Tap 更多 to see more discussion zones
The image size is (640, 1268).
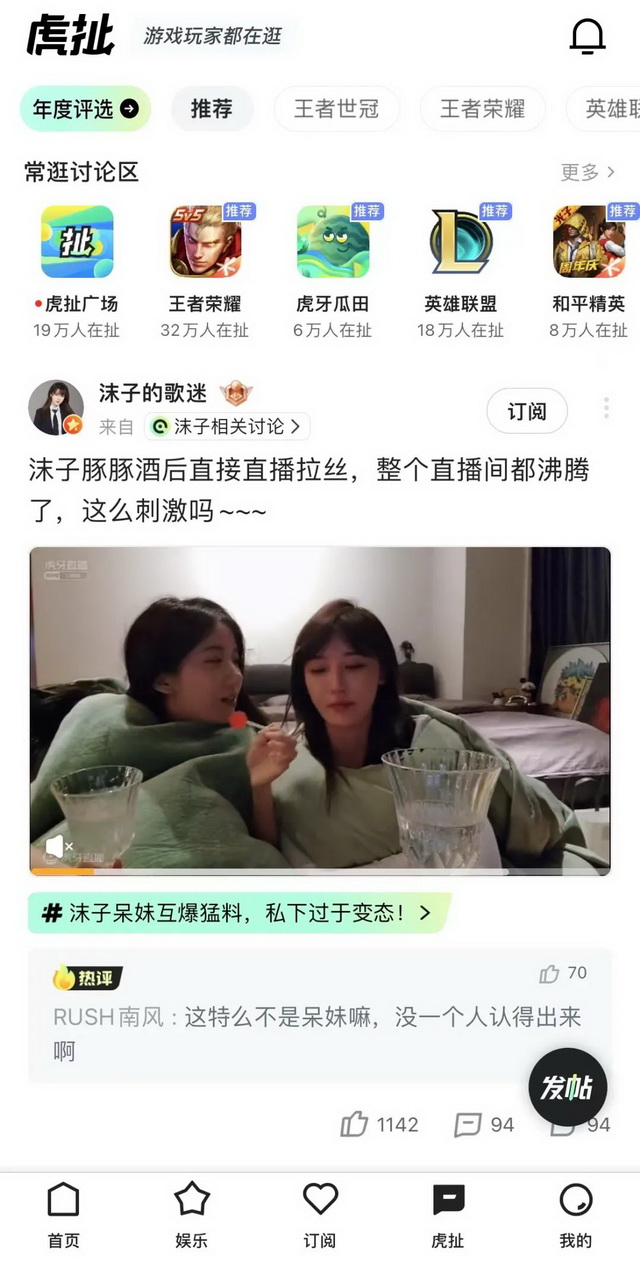587,172
